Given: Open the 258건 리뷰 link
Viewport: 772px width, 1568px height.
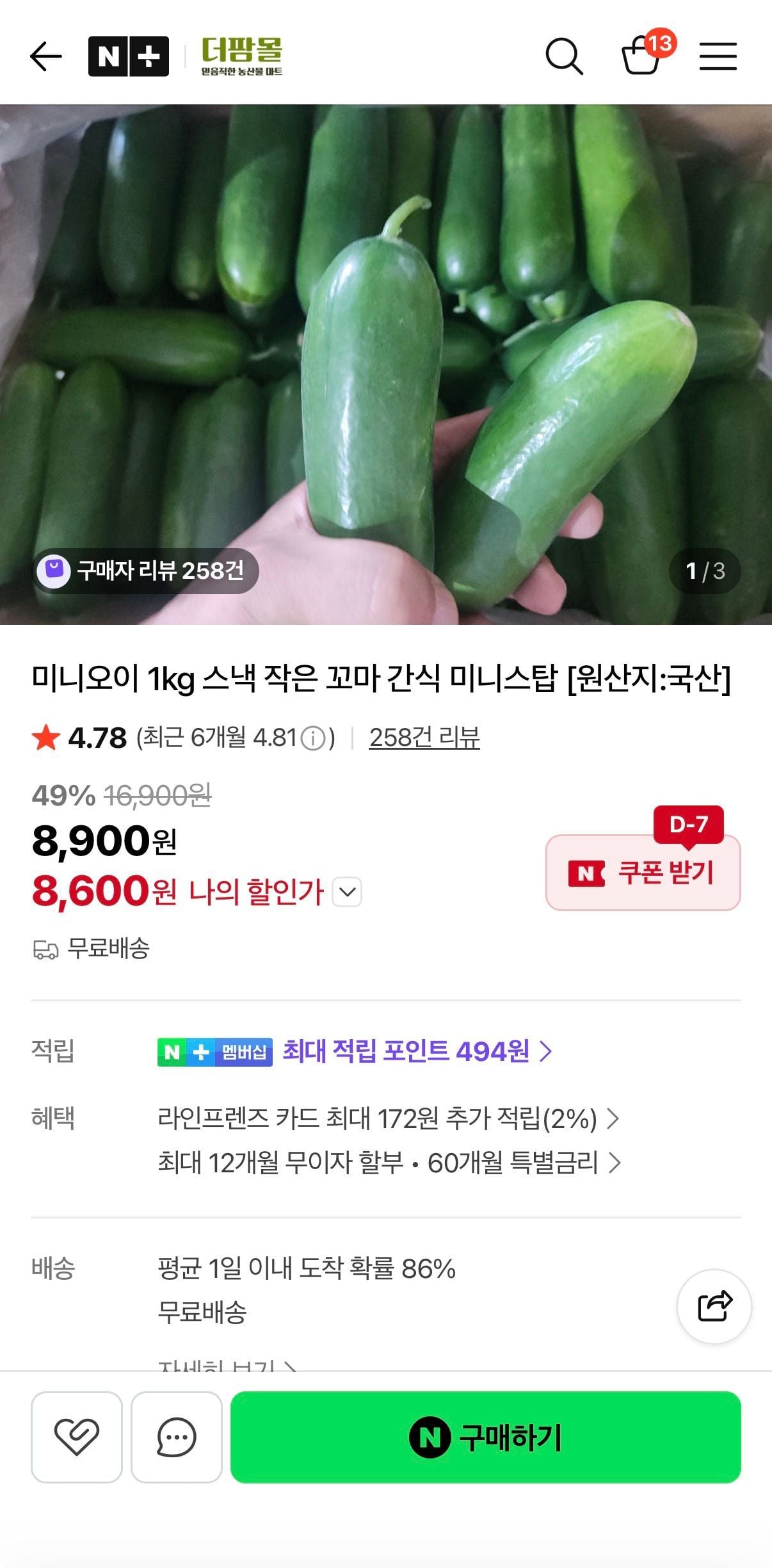Looking at the screenshot, I should point(424,738).
